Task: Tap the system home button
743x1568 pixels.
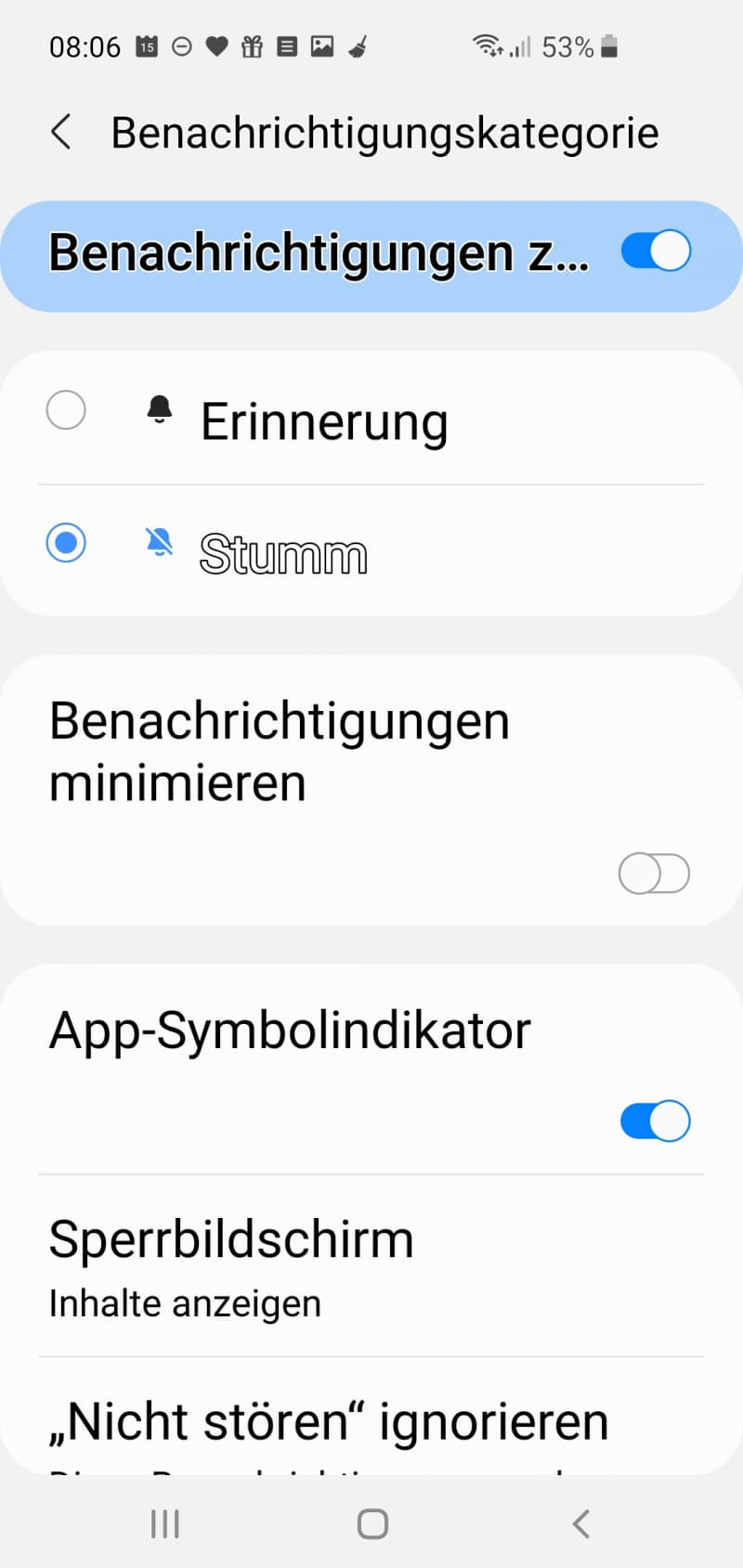Action: pyautogui.click(x=372, y=1523)
